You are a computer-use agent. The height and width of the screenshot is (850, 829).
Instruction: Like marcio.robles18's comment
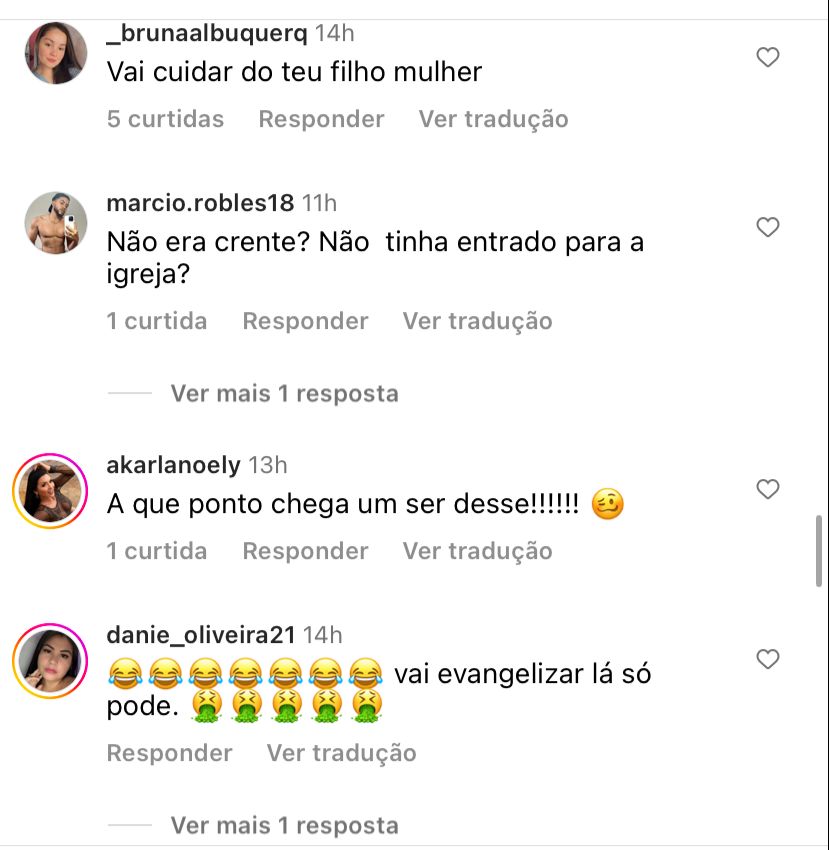767,228
